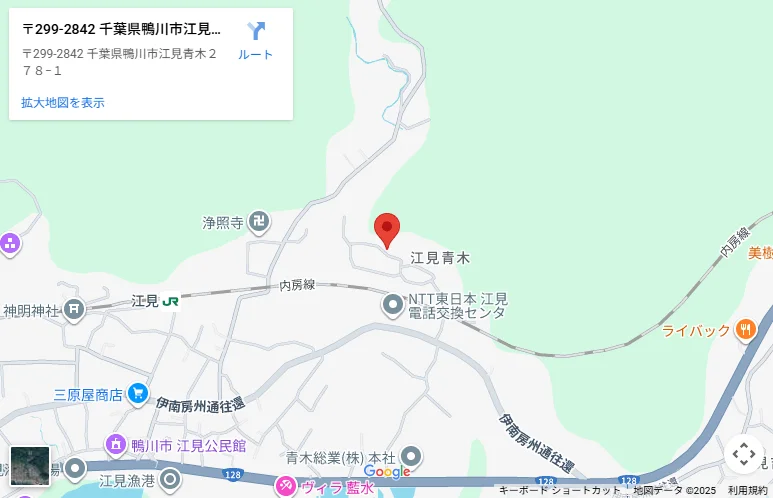
Task: Select the 江見 JR station marker
Action: [171, 301]
